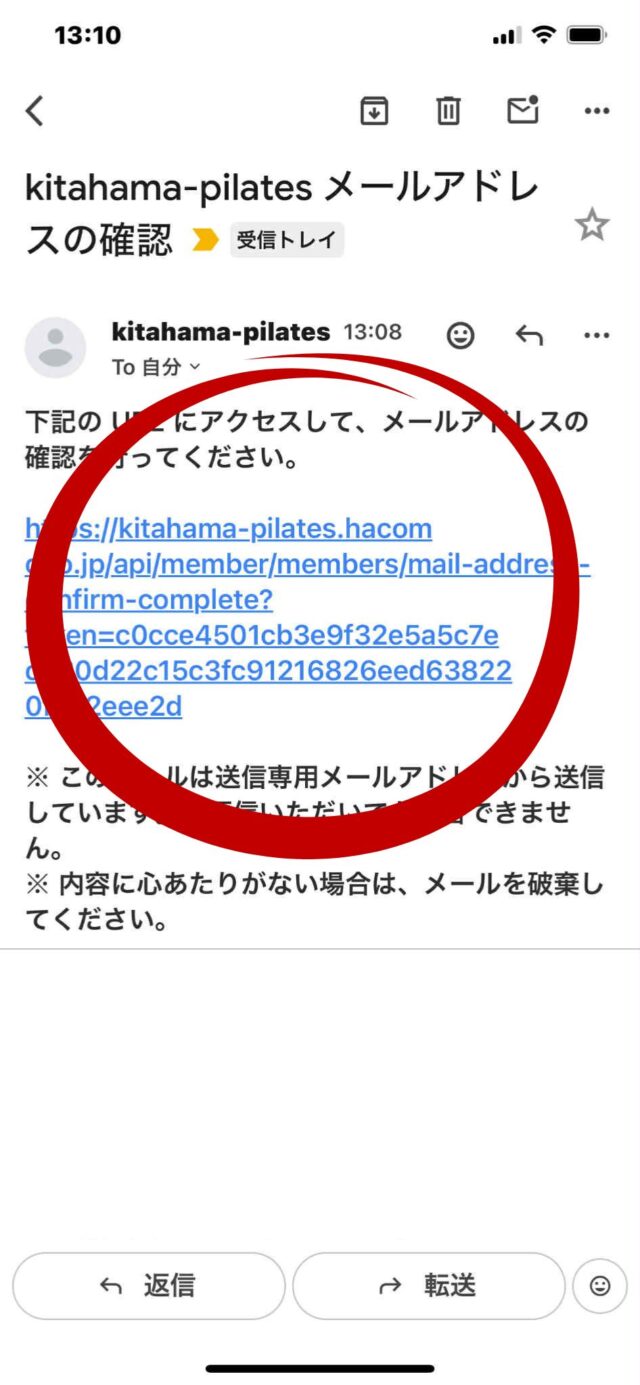
Task: Open the kitahama-pilates sender avatar
Action: (x=55, y=347)
